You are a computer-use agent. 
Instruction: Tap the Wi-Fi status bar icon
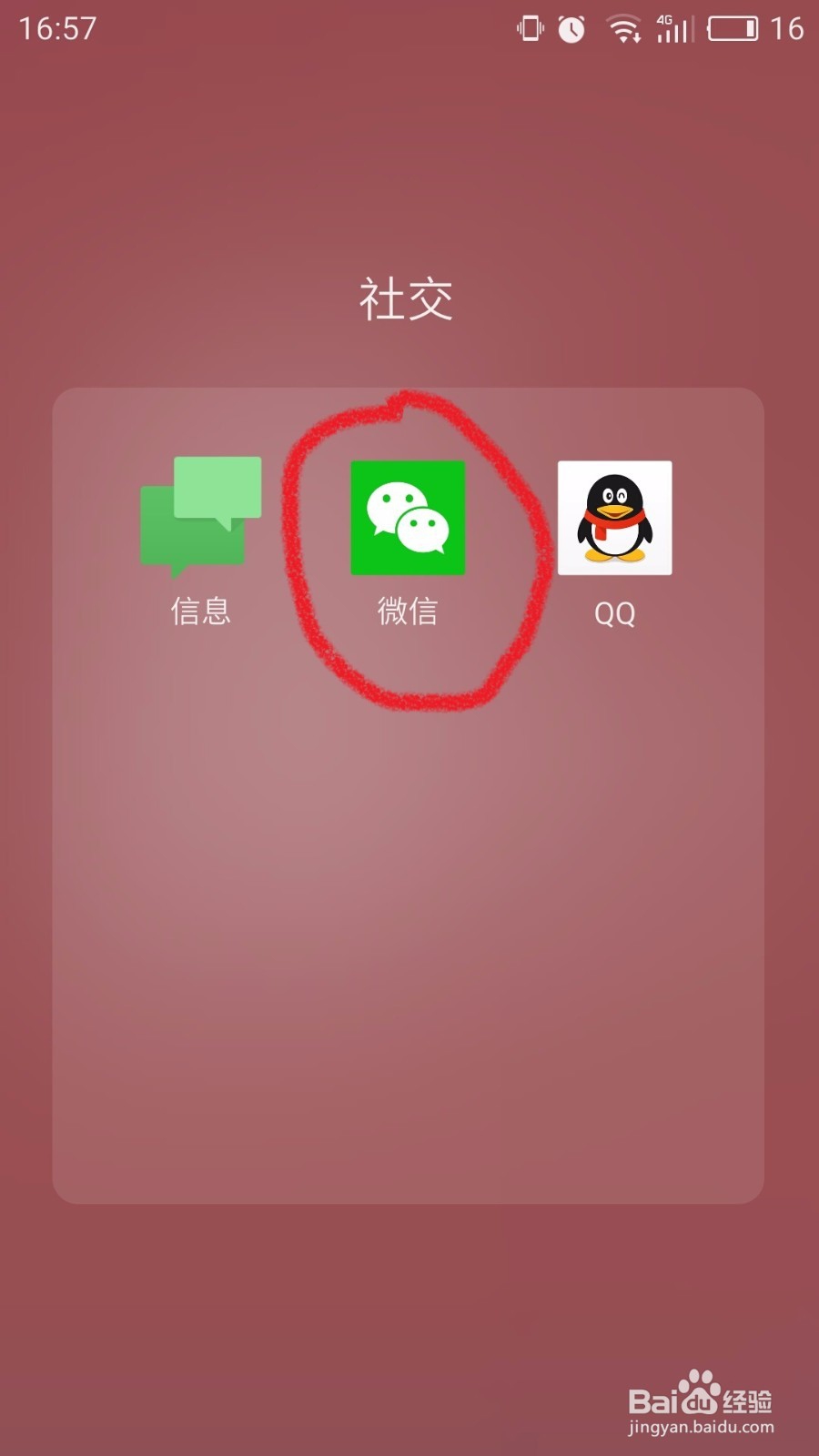[623, 27]
